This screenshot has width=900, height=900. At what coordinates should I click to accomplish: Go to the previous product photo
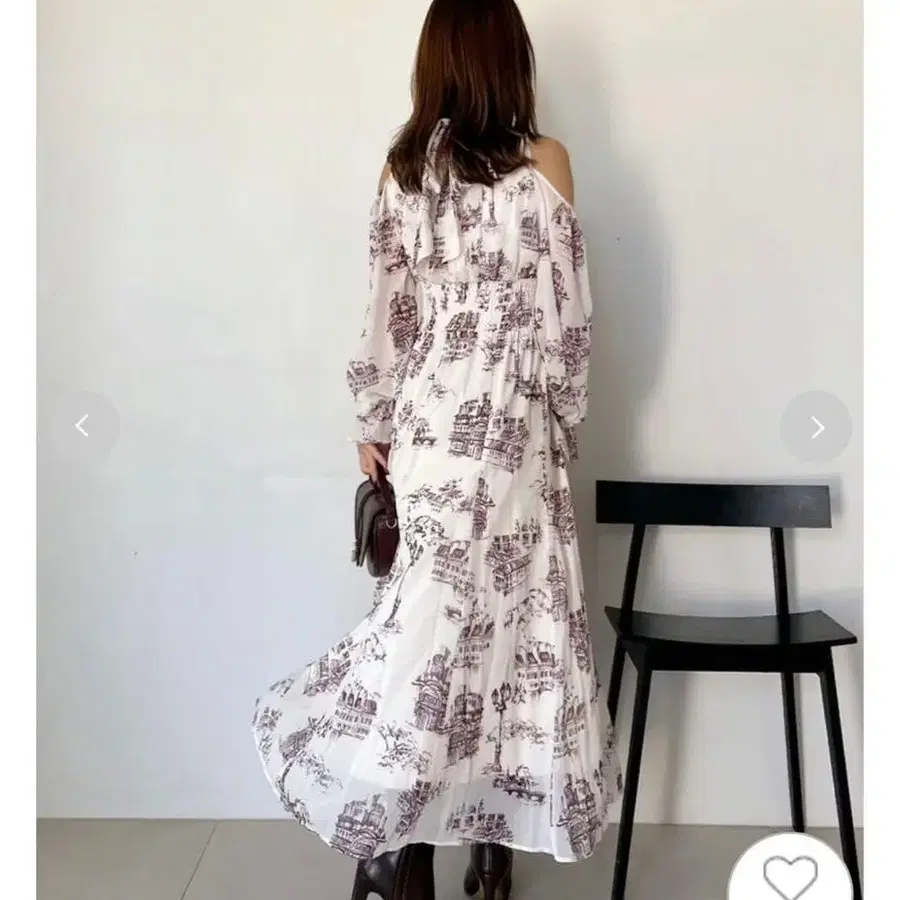point(84,426)
